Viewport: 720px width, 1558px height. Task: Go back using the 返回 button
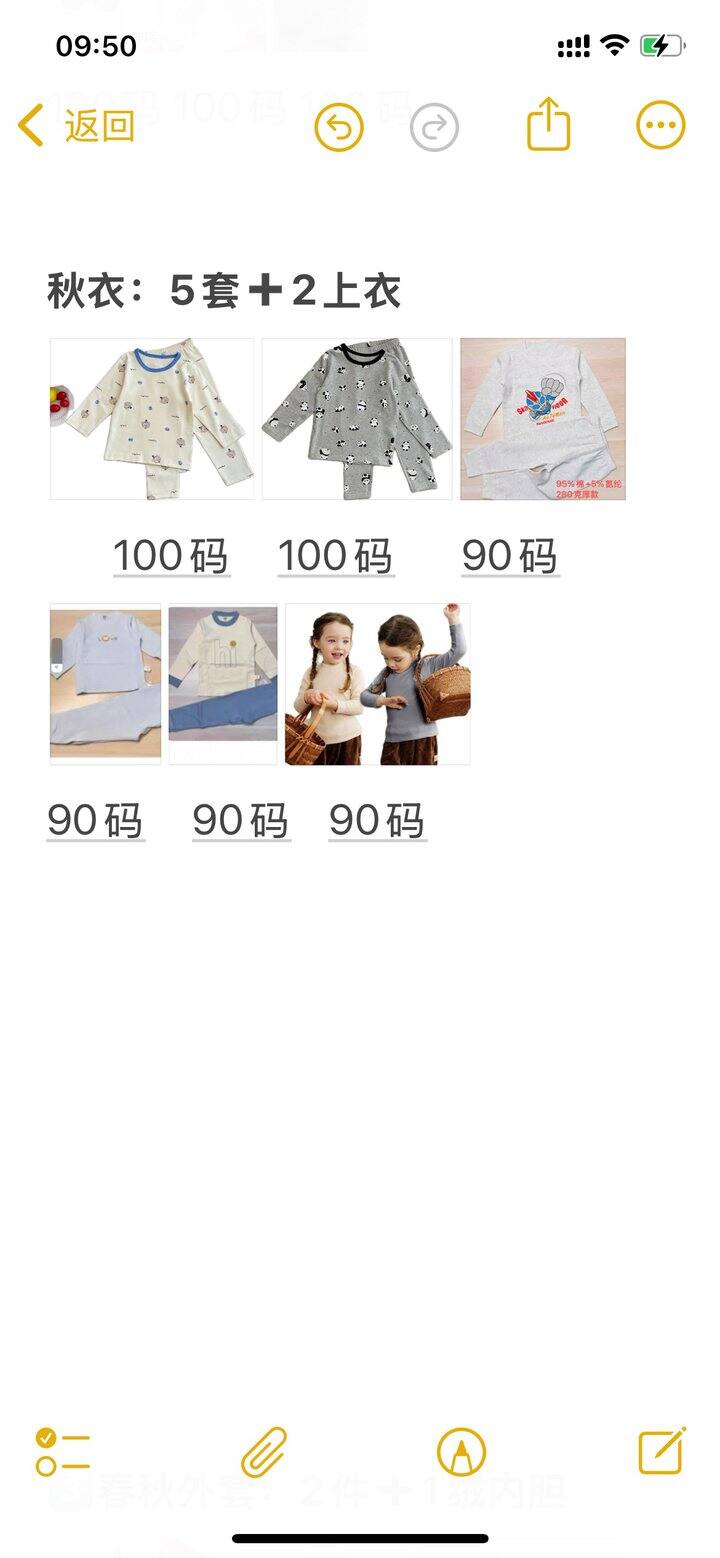pos(77,127)
